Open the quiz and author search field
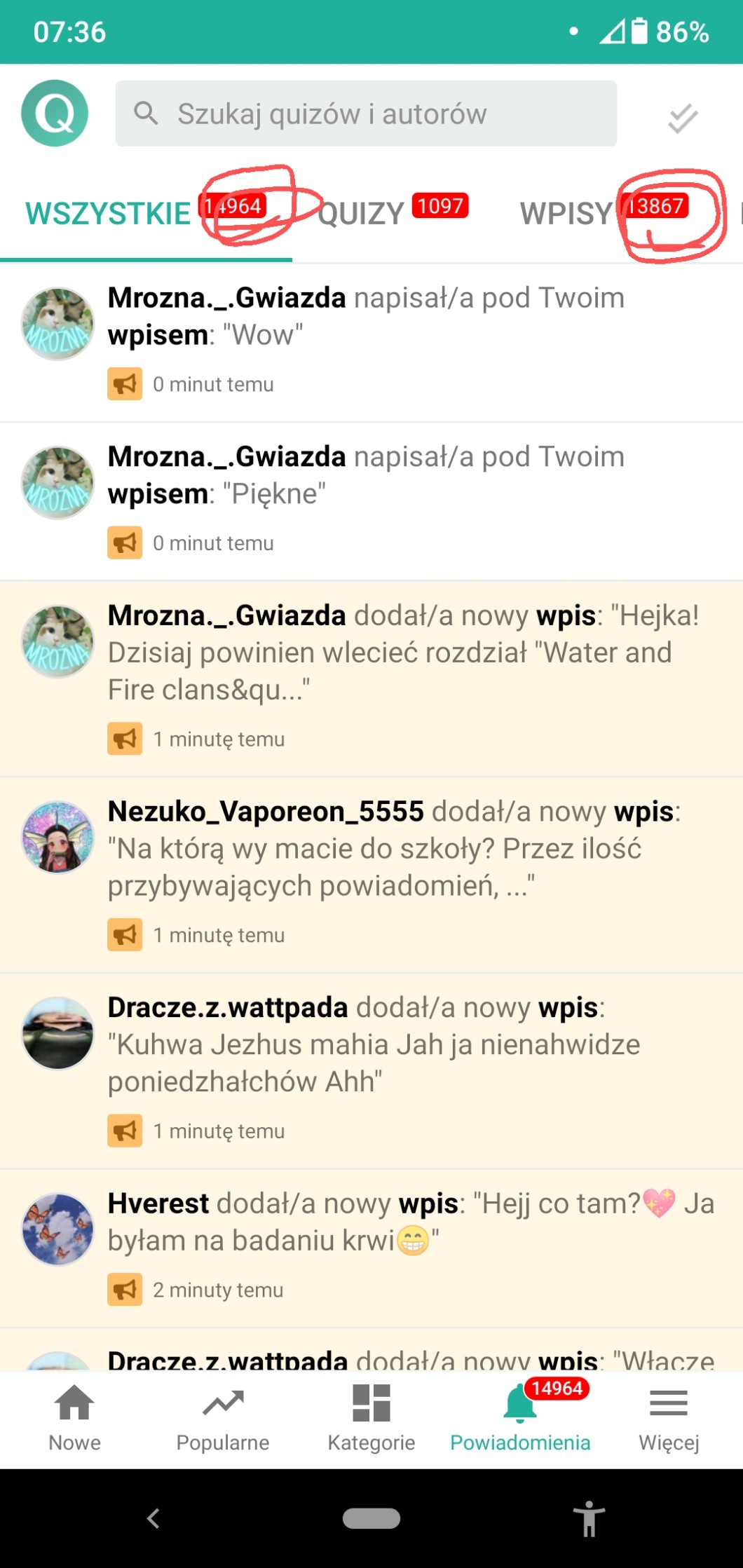The width and height of the screenshot is (743, 1568). coord(366,114)
